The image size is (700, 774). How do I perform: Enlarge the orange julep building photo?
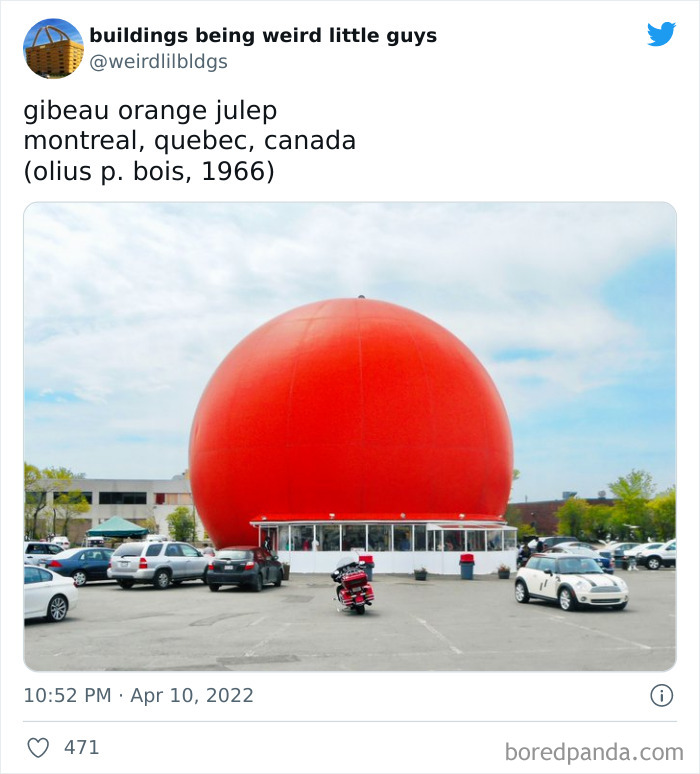pos(350,436)
